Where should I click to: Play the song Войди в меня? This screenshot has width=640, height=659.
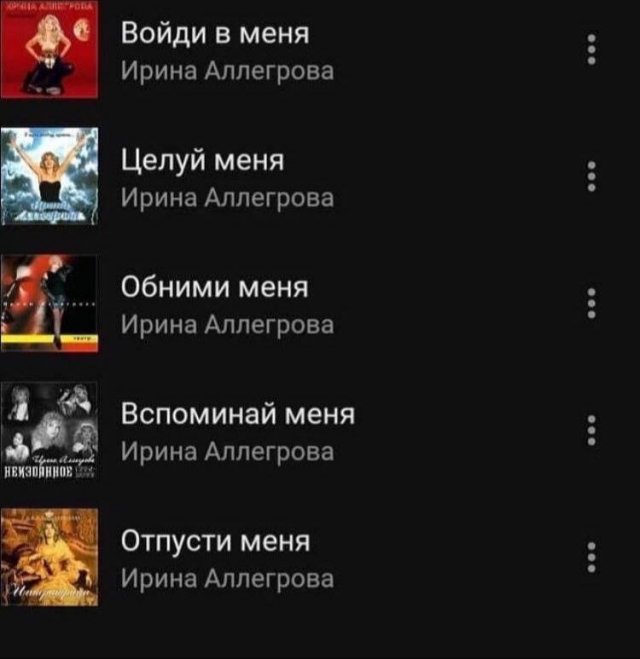215,35
